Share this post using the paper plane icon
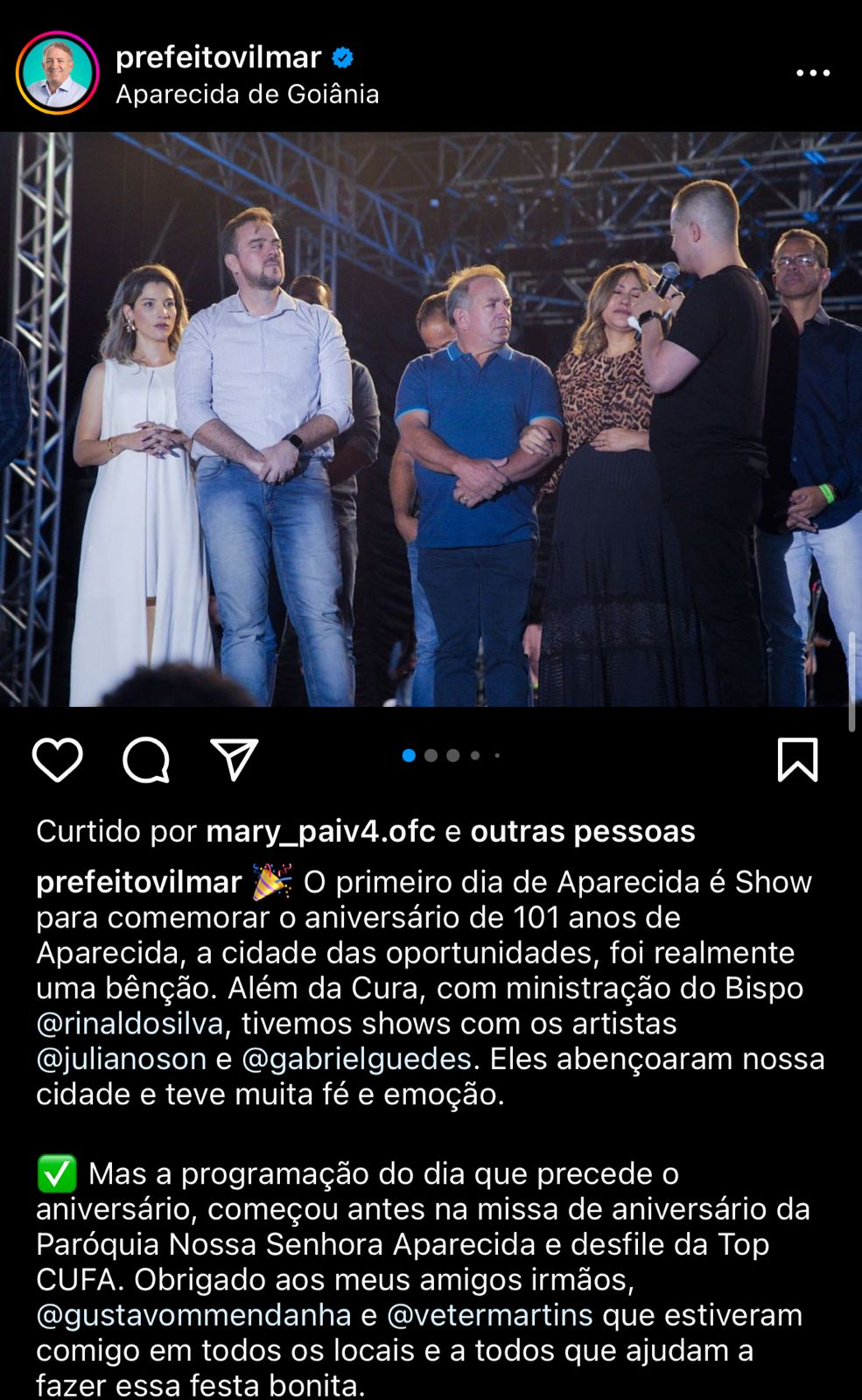The image size is (862, 1400). click(234, 759)
